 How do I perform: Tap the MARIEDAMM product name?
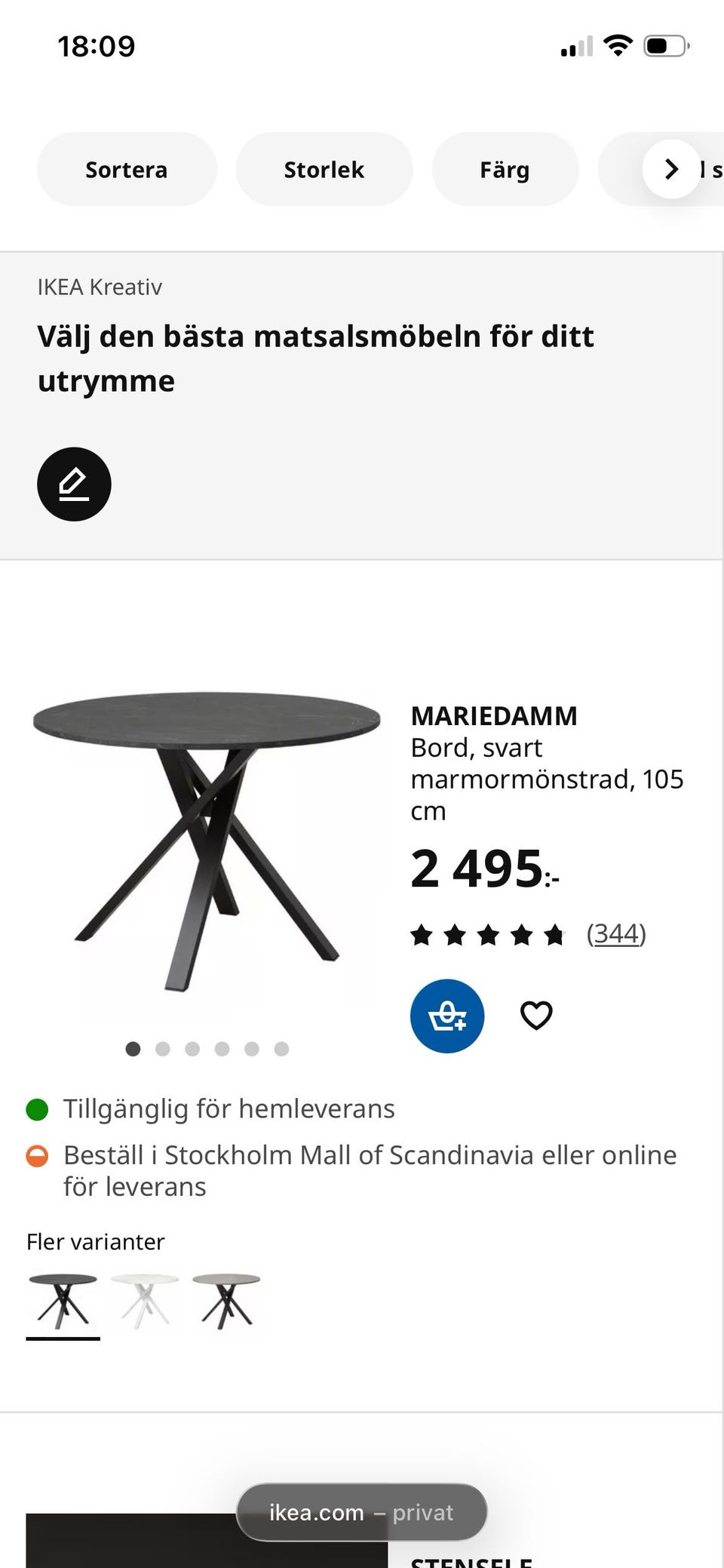pyautogui.click(x=493, y=715)
